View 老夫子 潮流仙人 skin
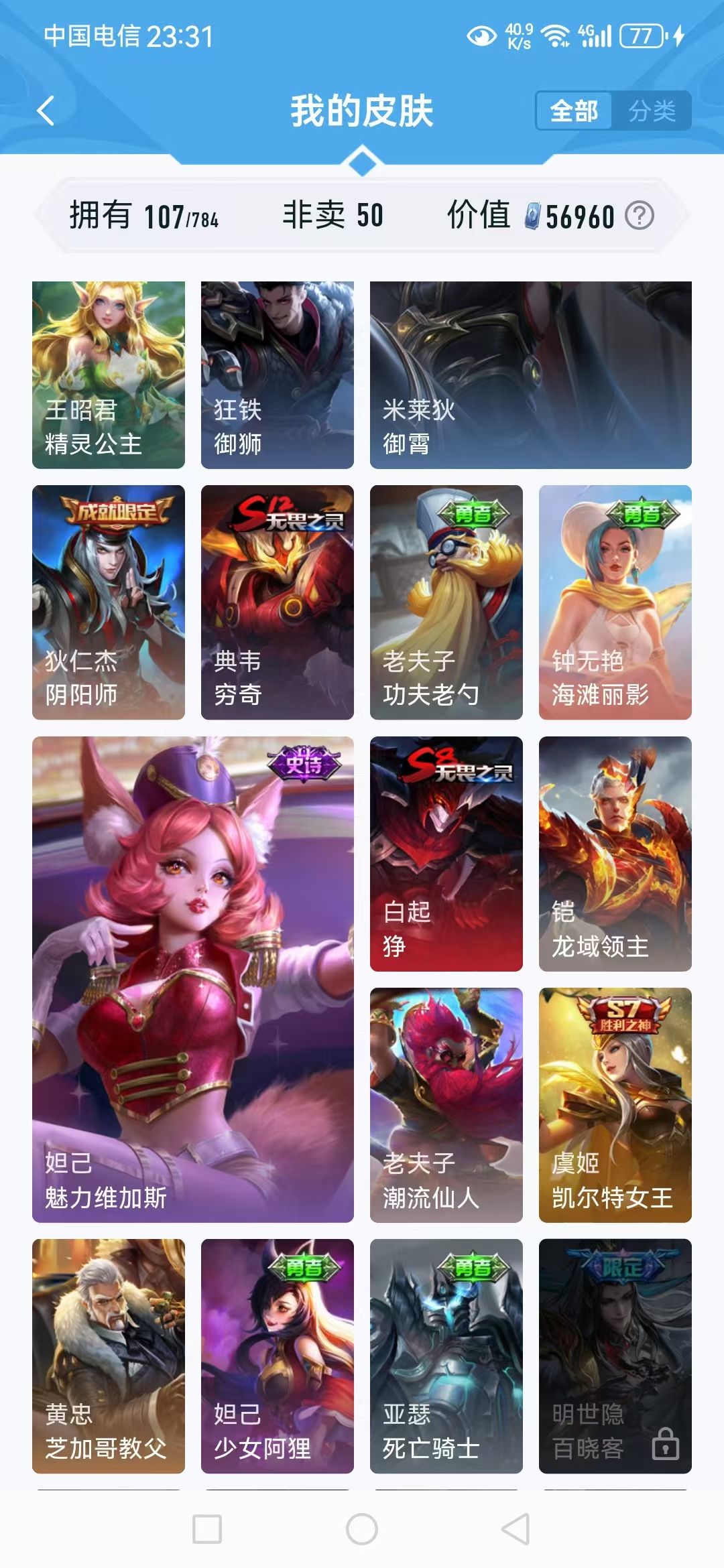724x1568 pixels. pyautogui.click(x=446, y=1105)
